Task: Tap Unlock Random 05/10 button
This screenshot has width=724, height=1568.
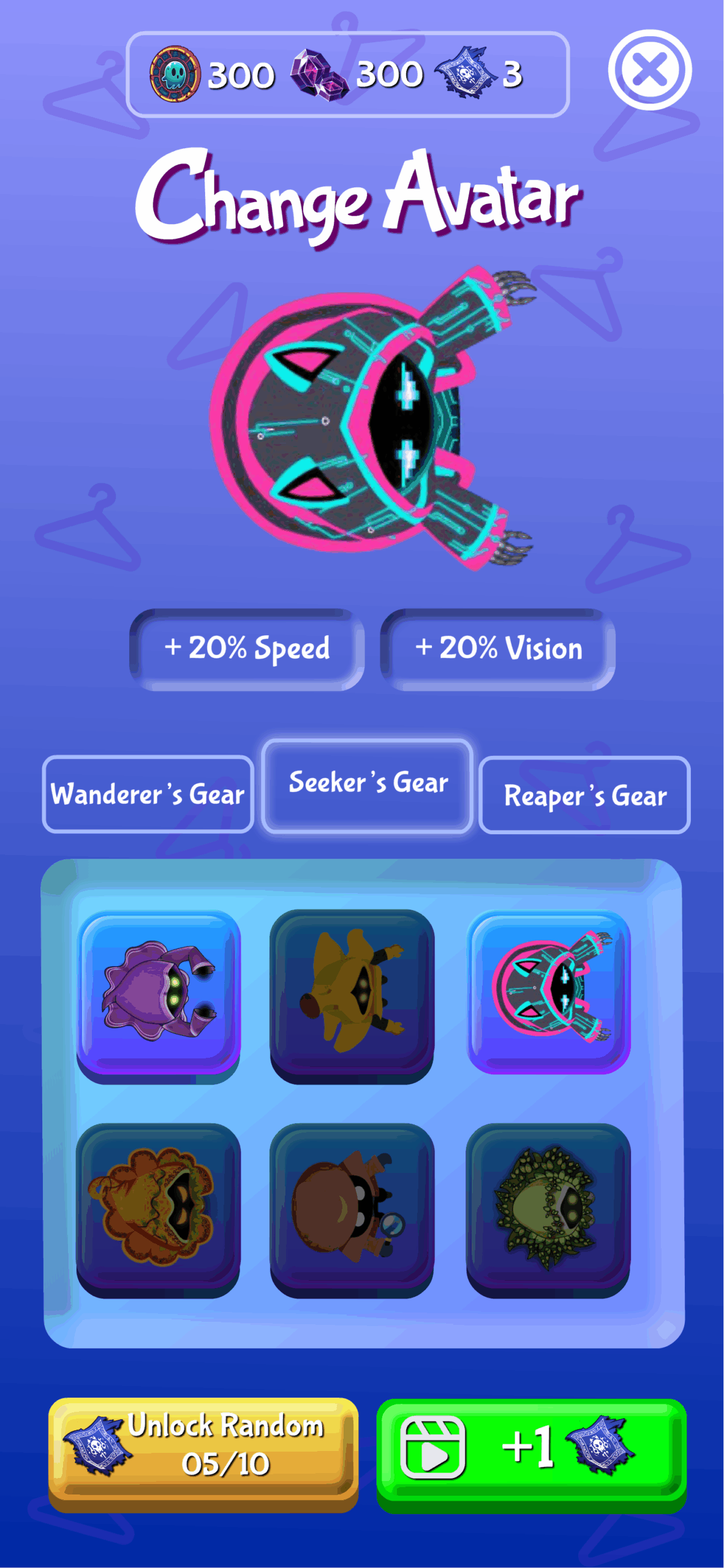Action: (x=203, y=1449)
